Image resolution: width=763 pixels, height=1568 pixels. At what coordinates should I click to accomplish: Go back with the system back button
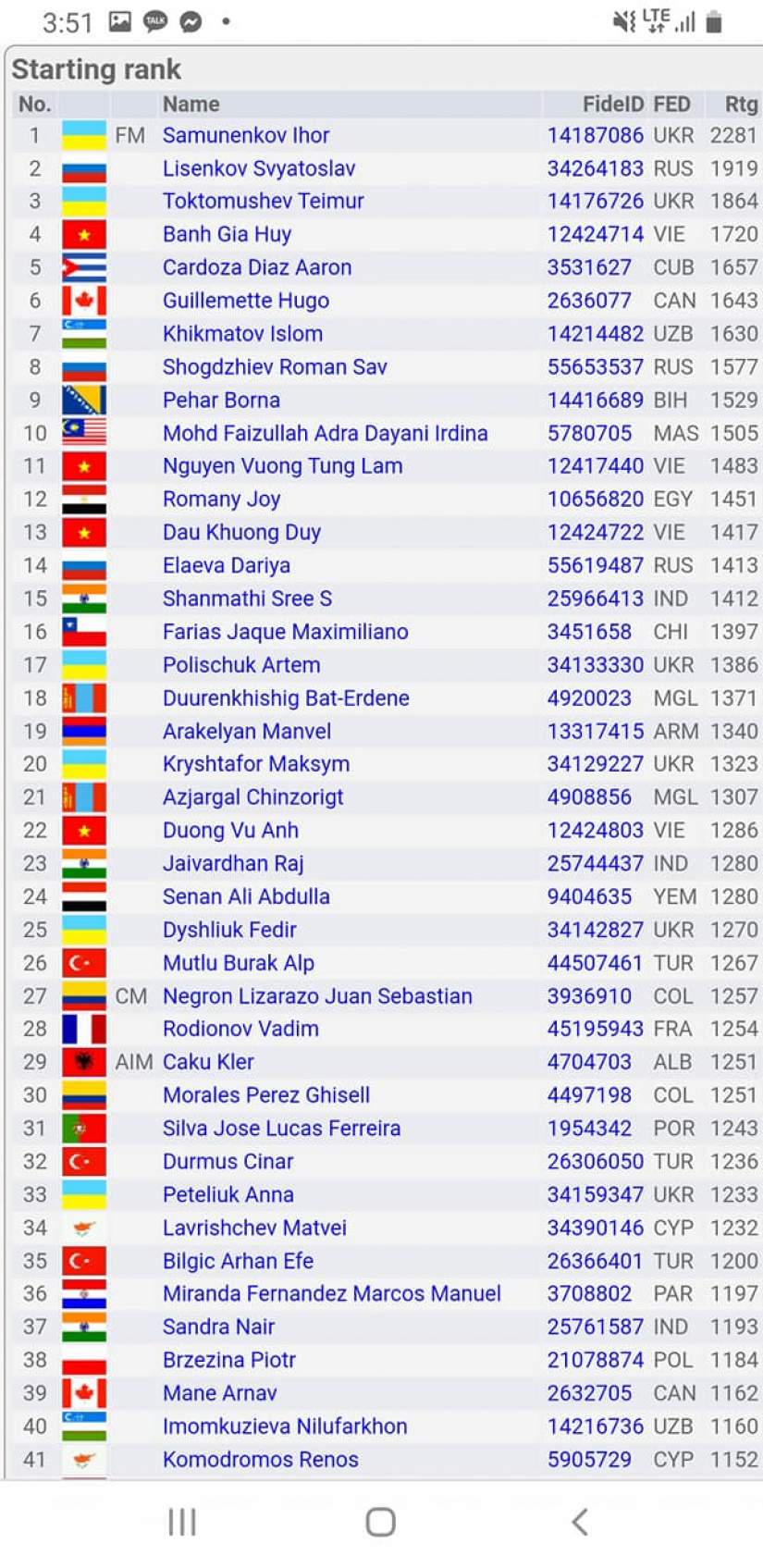(580, 1522)
